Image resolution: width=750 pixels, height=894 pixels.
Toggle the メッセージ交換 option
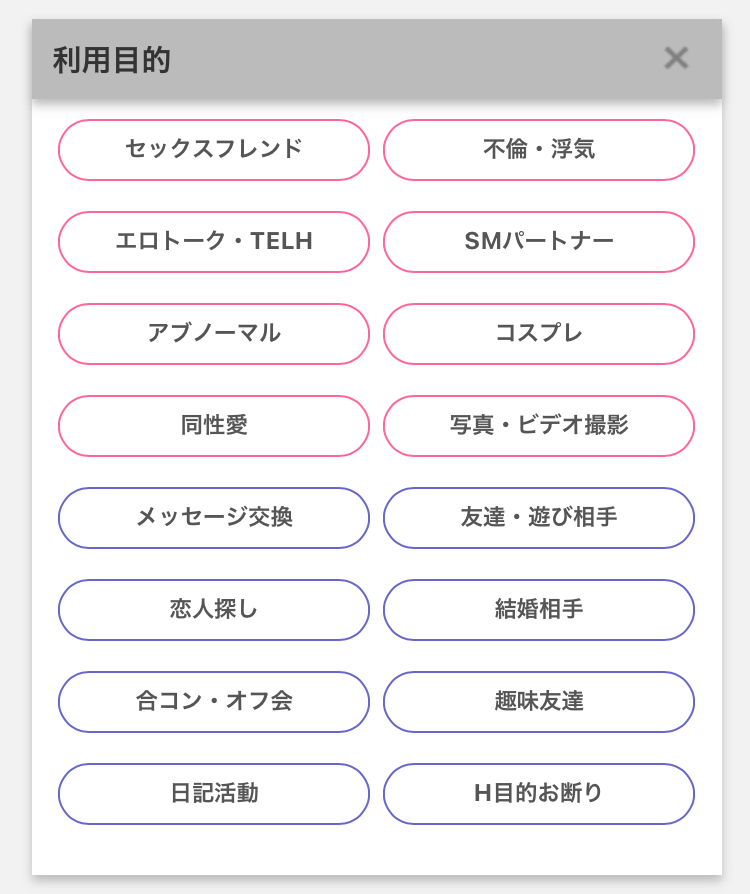(x=213, y=518)
